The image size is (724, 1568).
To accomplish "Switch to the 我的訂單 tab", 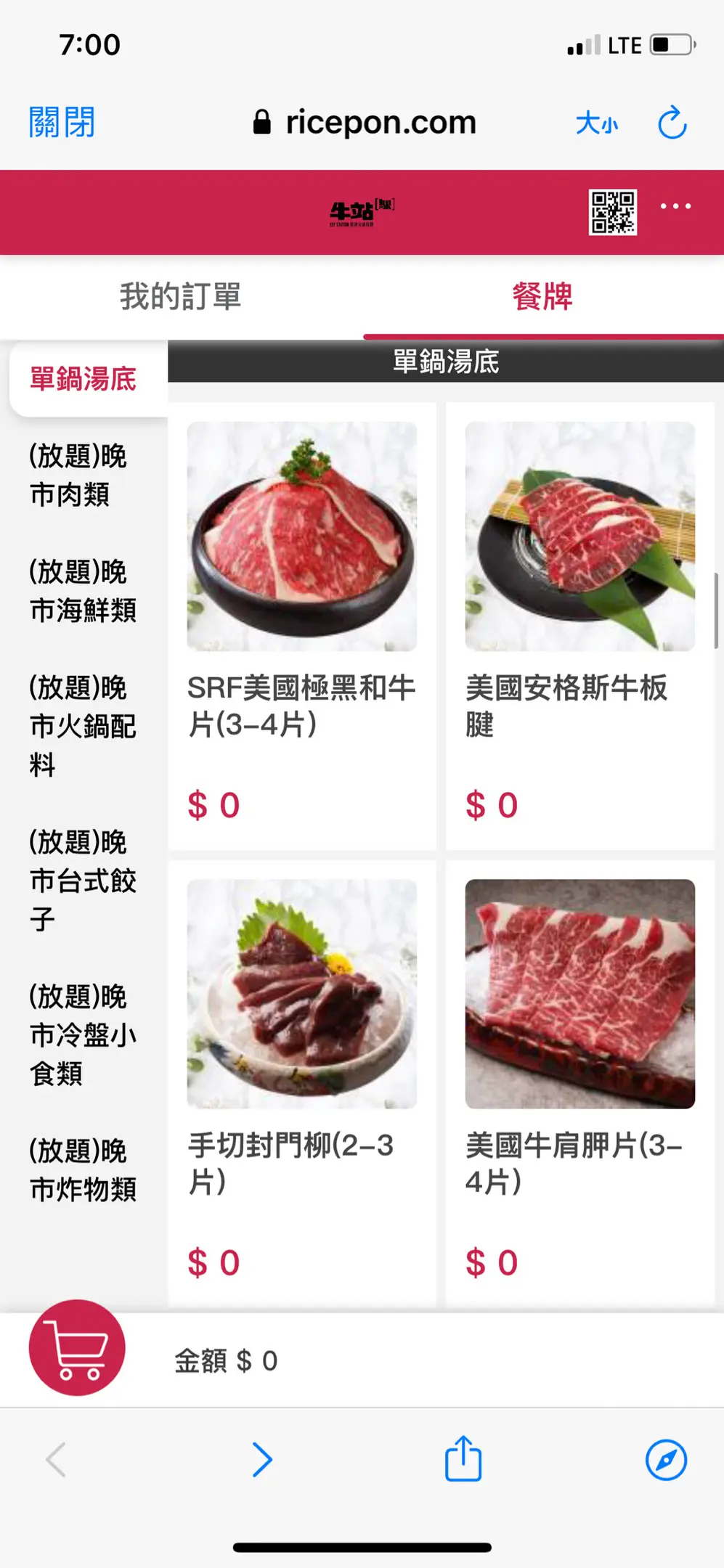I will [x=180, y=297].
